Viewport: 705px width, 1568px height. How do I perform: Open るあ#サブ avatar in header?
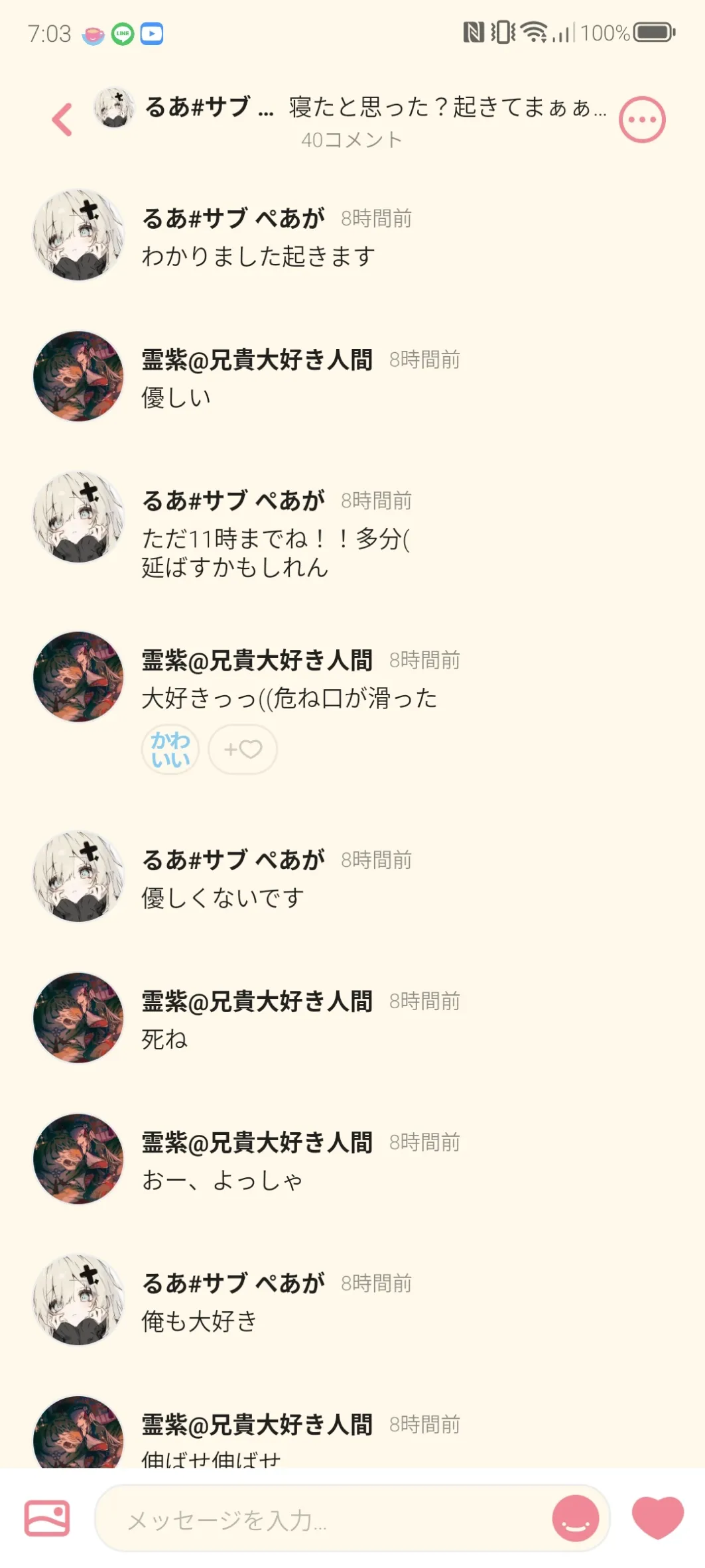coord(114,107)
